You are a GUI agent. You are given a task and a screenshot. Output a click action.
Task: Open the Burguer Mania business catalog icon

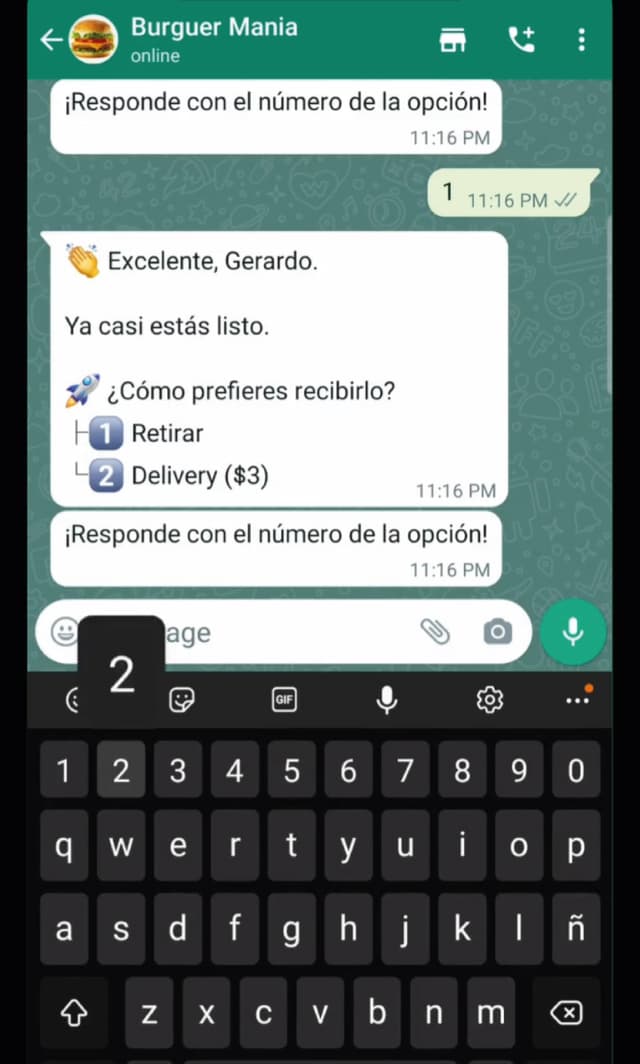(453, 41)
